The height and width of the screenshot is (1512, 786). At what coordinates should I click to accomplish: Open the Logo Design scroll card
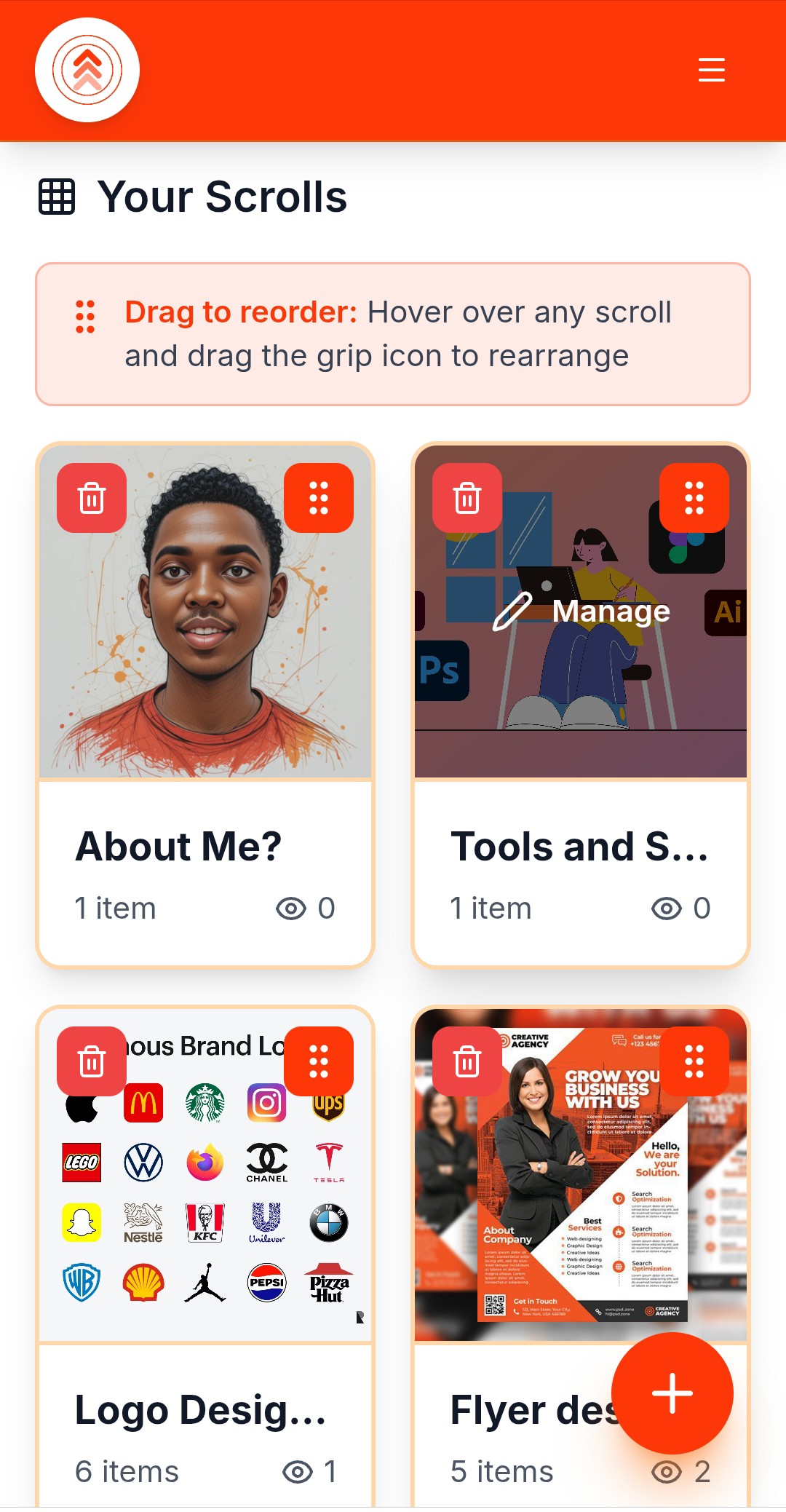pyautogui.click(x=200, y=1412)
